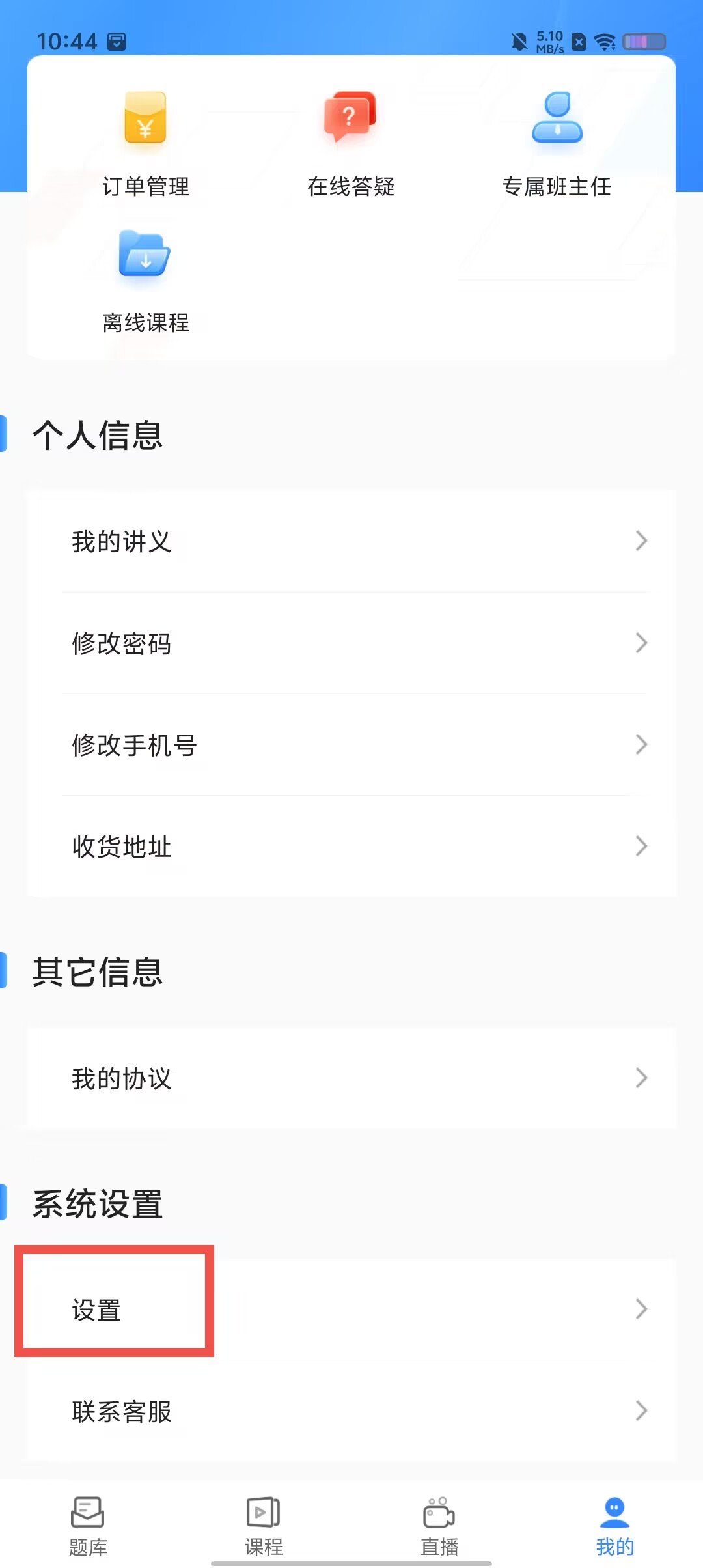Open 修改手机号 to change phone number
Screen dimensions: 703x1568
click(x=351, y=745)
